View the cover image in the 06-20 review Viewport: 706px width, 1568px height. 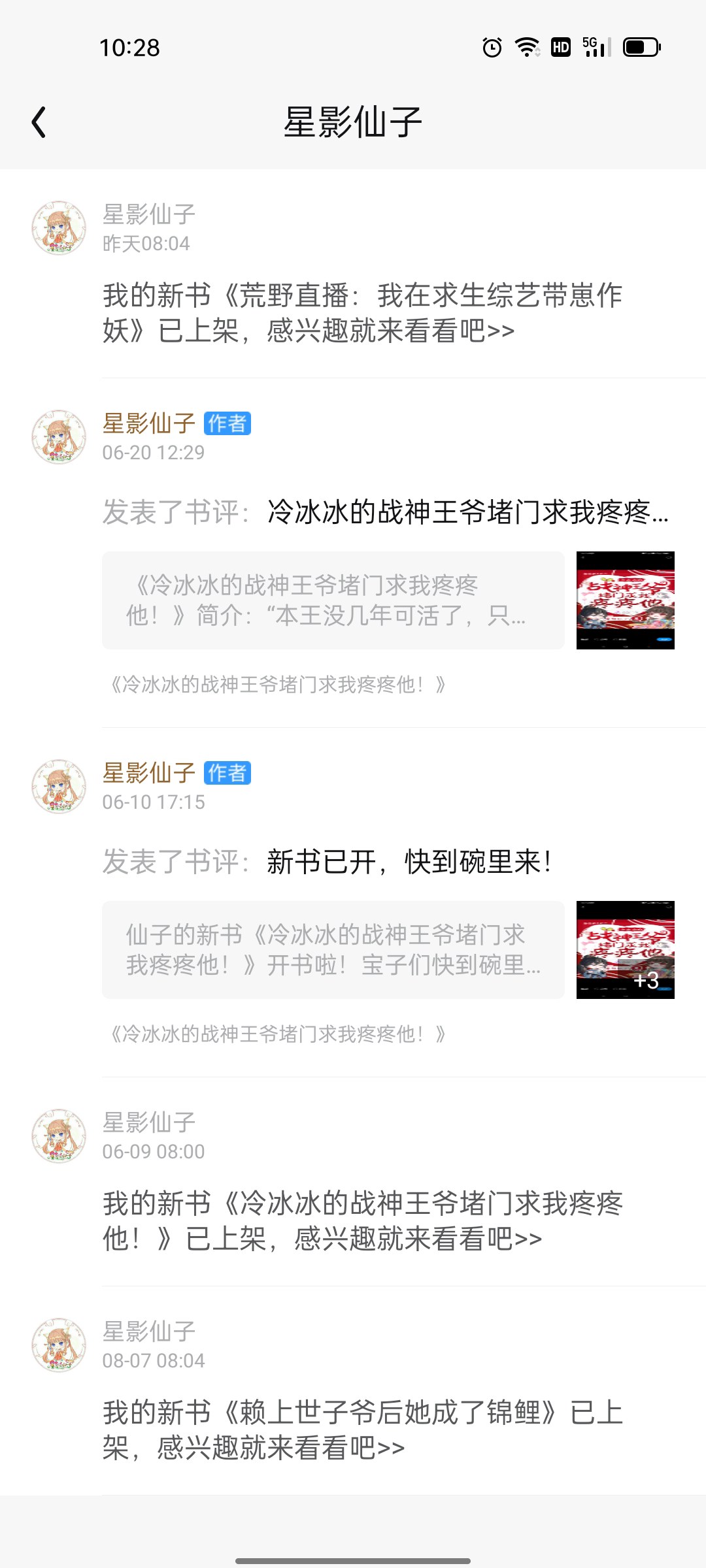click(x=625, y=600)
